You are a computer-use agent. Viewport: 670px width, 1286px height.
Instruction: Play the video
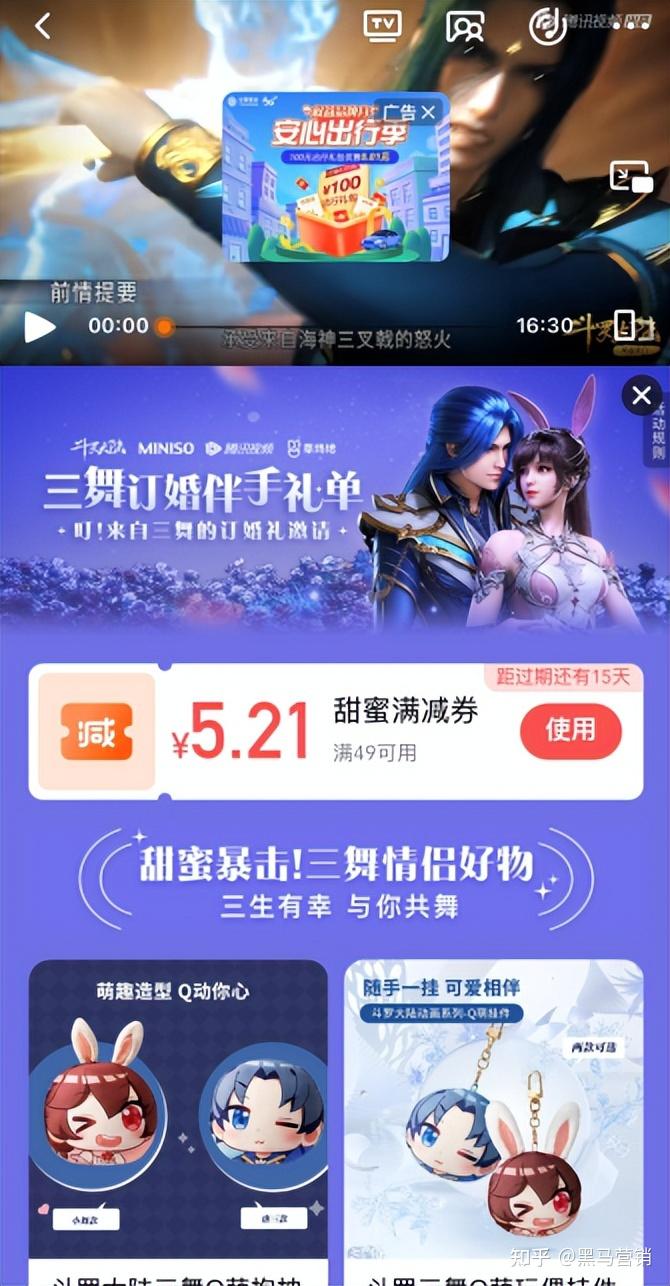[39, 326]
